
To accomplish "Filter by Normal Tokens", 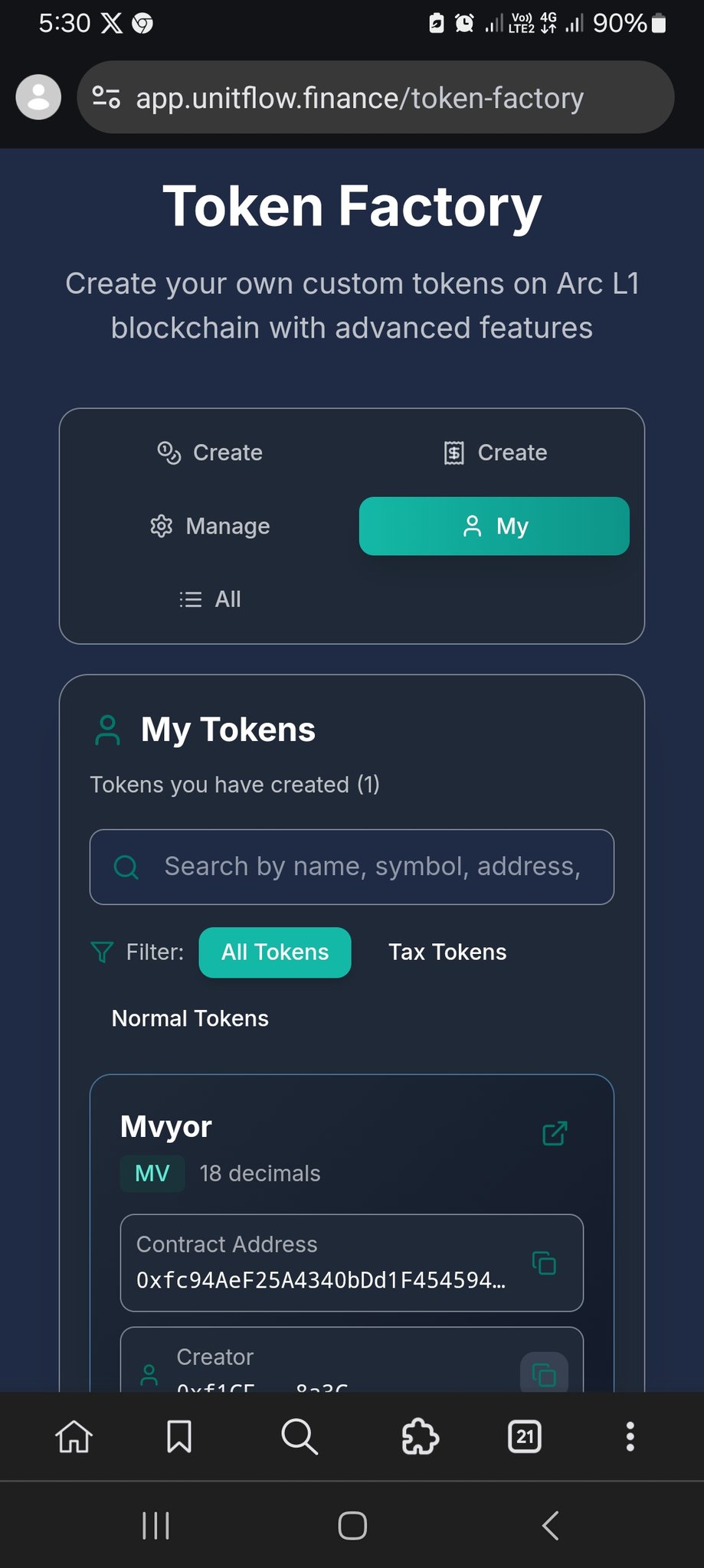I will 190,1018.
